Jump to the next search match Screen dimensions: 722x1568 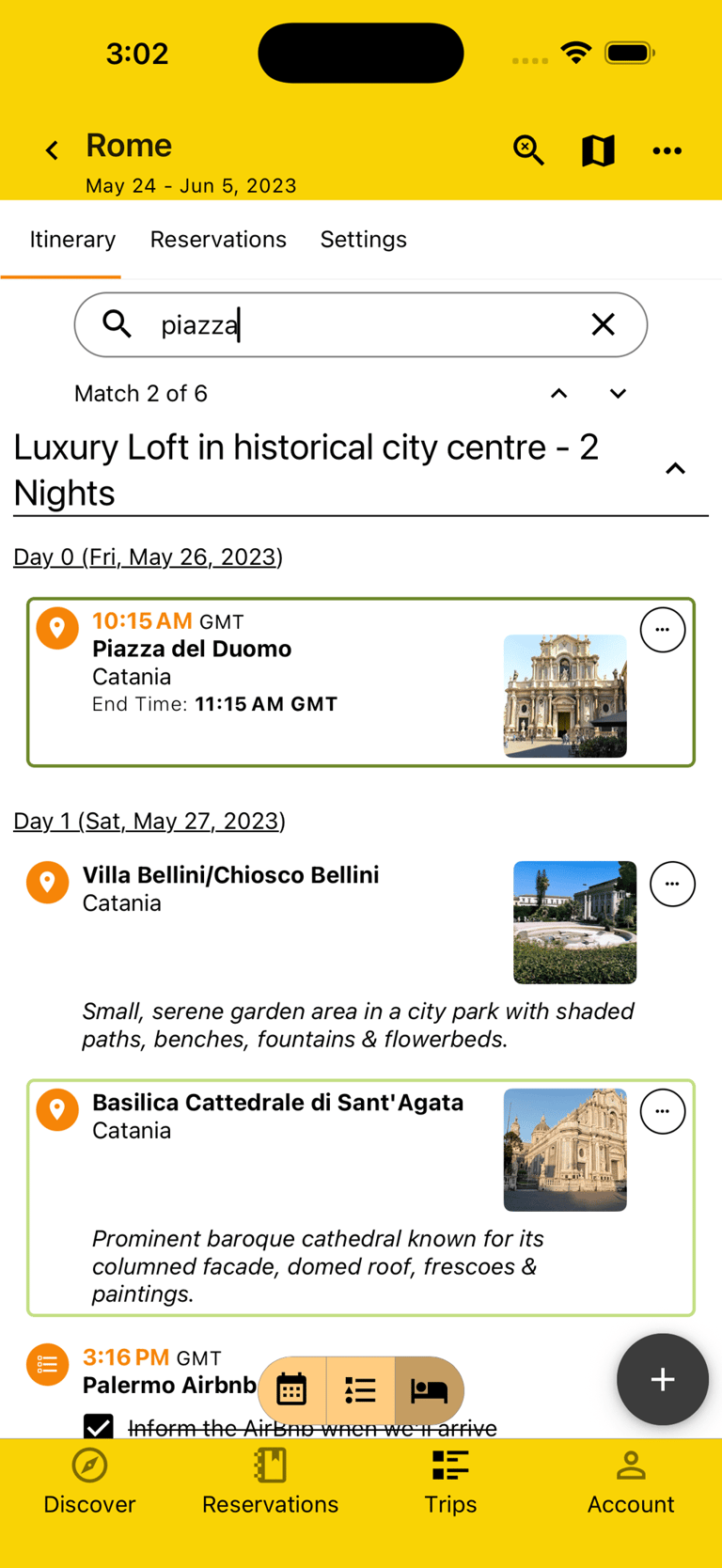pyautogui.click(x=618, y=393)
